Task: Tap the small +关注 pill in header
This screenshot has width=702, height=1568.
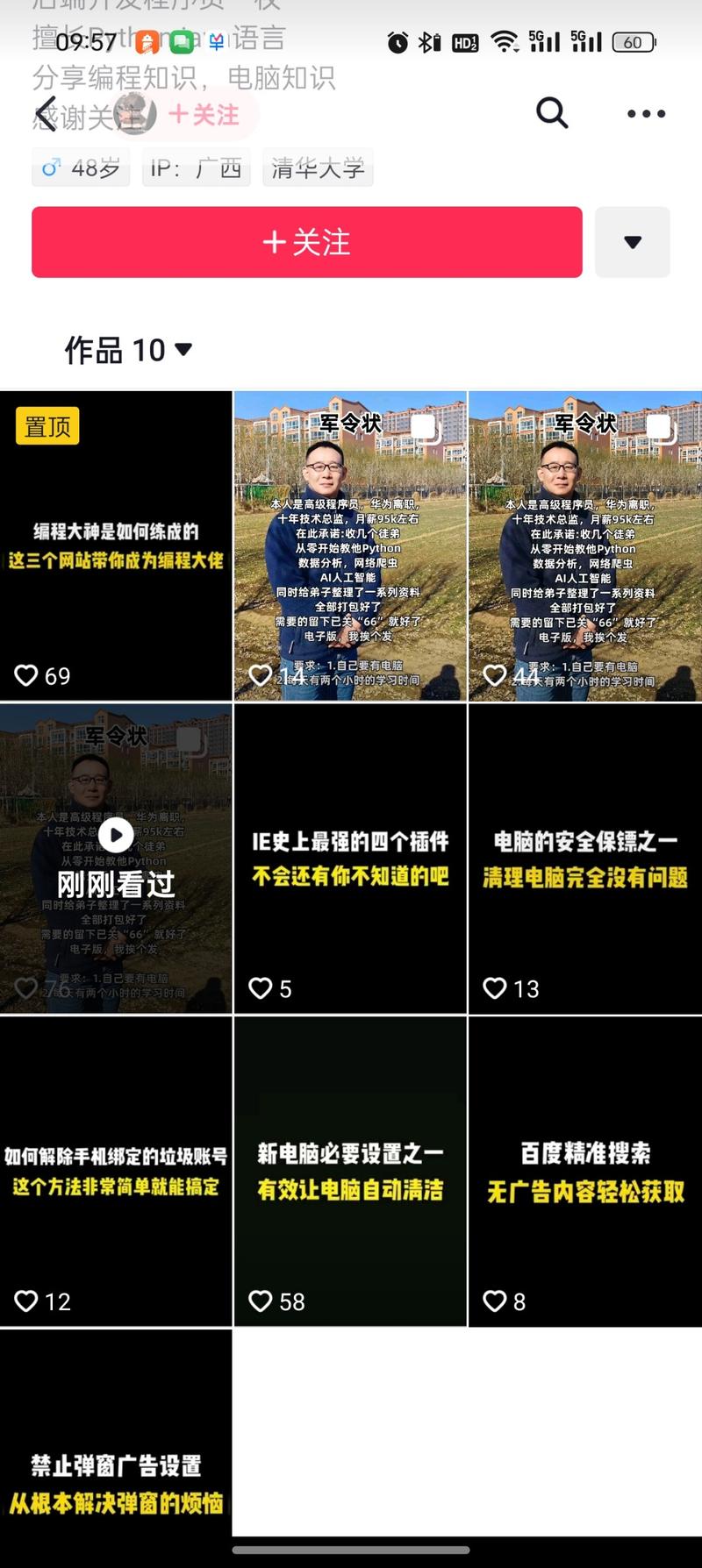Action: [x=204, y=115]
